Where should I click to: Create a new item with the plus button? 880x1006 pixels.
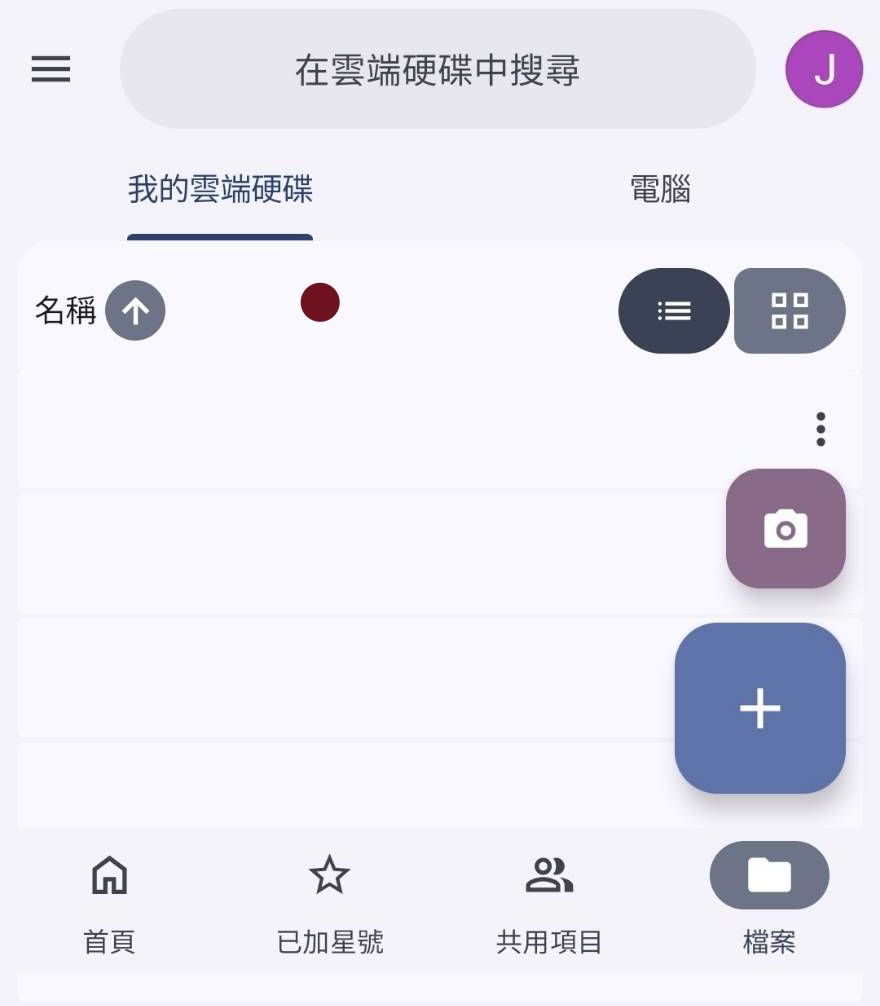(x=760, y=708)
